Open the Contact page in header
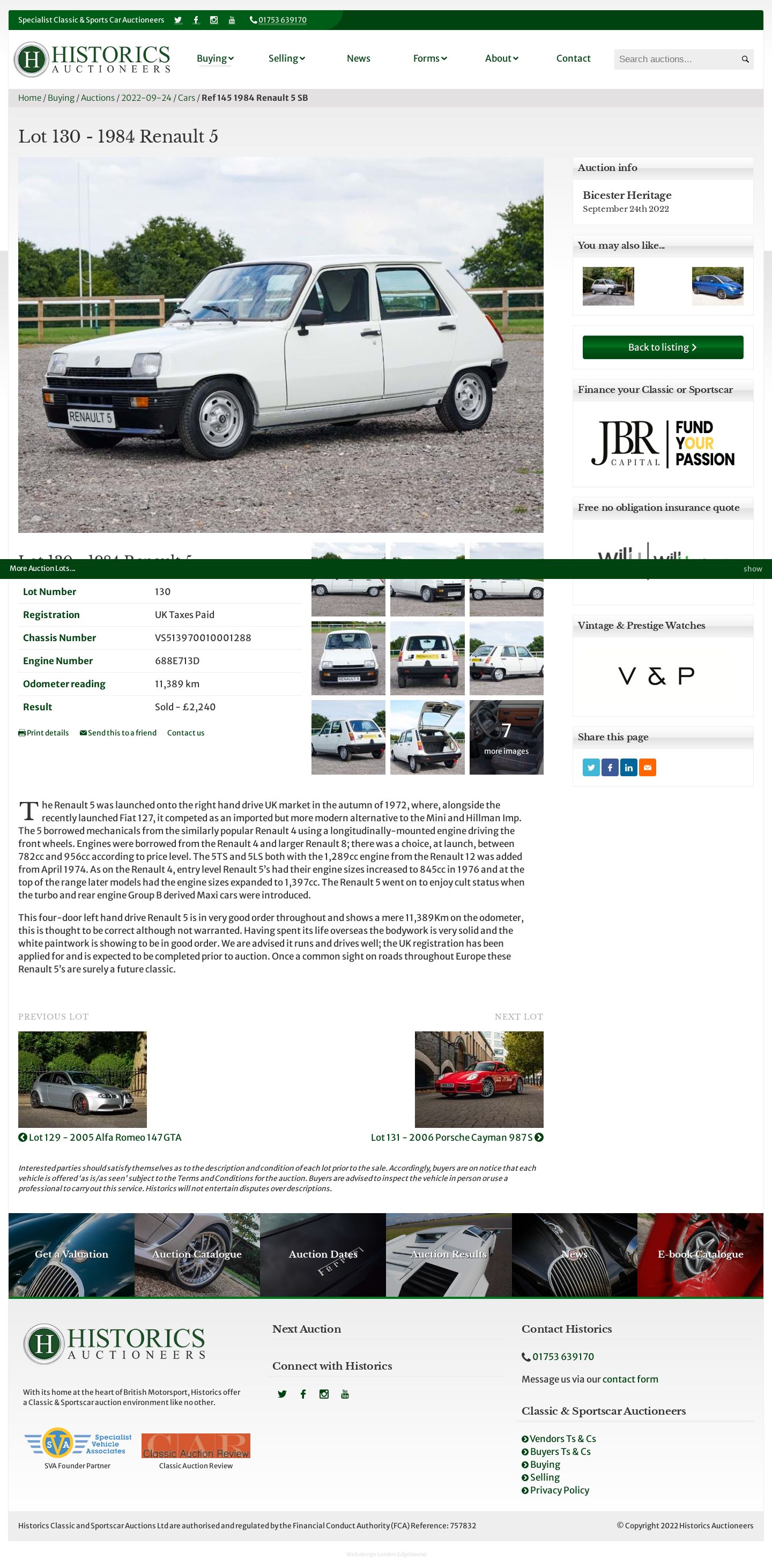The width and height of the screenshot is (772, 1568). click(573, 58)
